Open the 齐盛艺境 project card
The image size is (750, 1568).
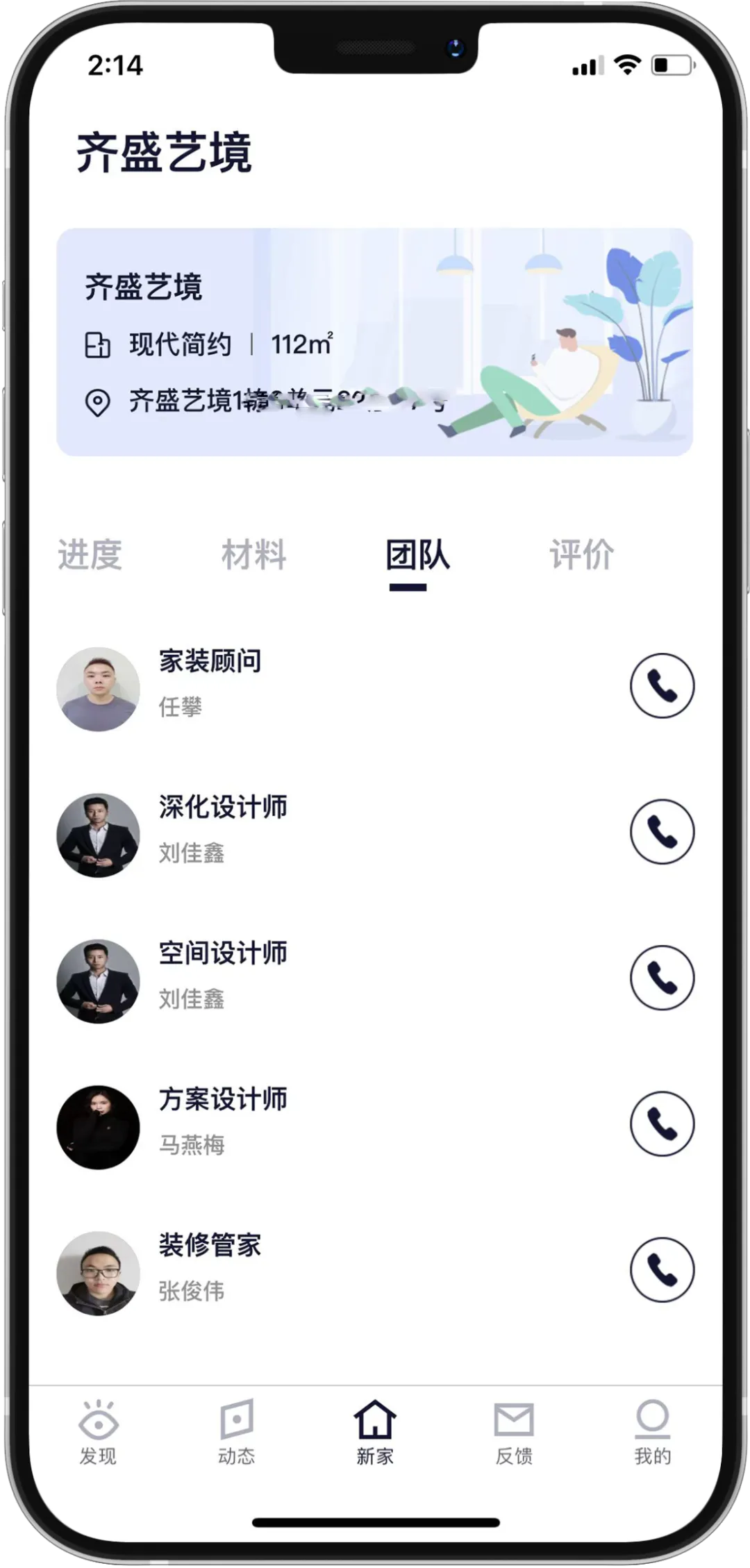[x=375, y=342]
